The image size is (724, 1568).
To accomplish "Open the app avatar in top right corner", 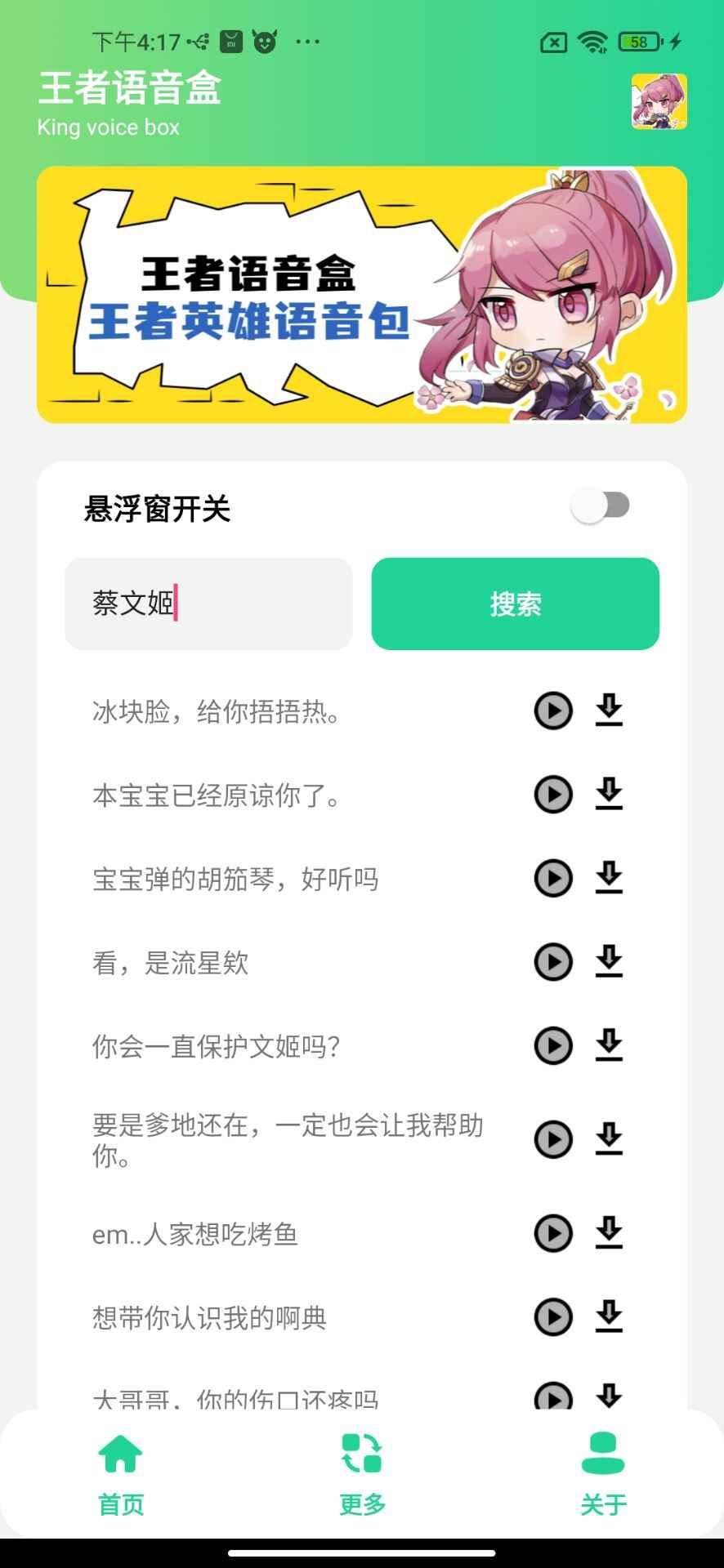I will coord(659,101).
